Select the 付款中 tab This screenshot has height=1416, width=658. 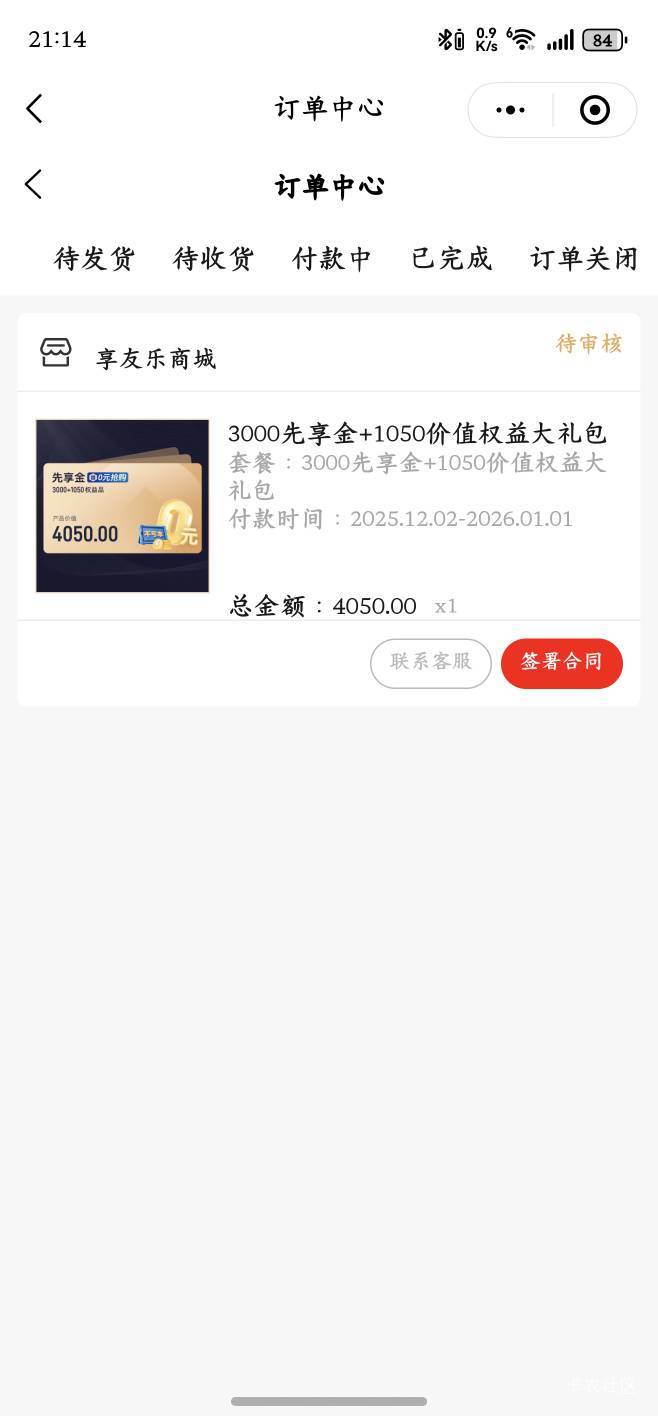click(x=332, y=259)
